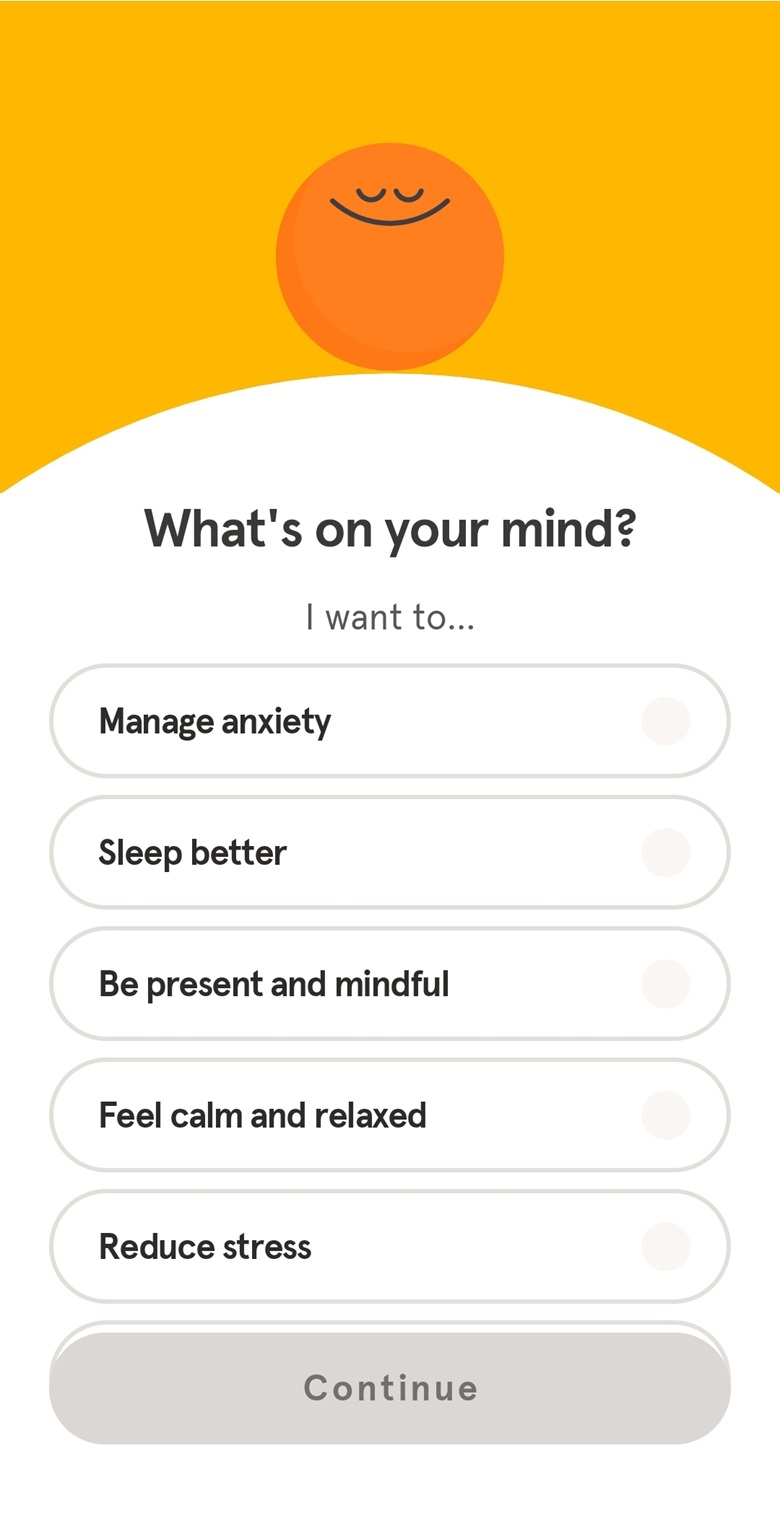
Task: Select the Manage anxiety option
Action: (x=389, y=721)
